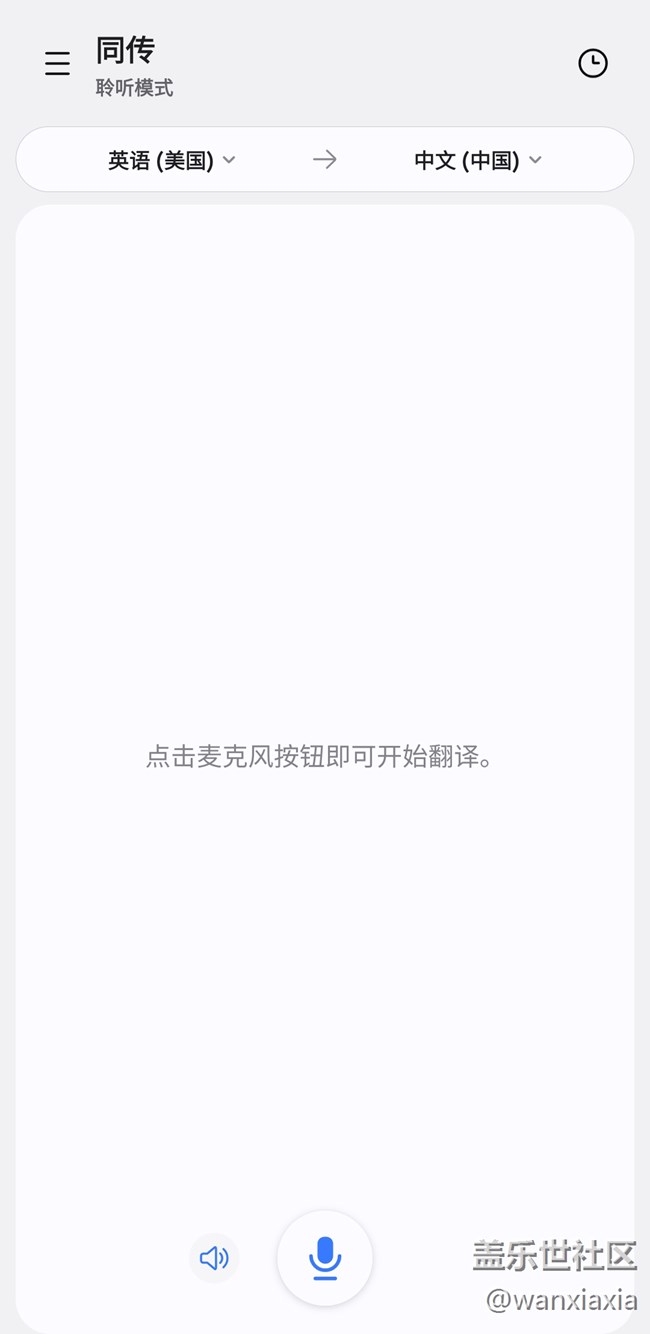Open translation history clock icon
The image size is (650, 1334).
tap(593, 63)
